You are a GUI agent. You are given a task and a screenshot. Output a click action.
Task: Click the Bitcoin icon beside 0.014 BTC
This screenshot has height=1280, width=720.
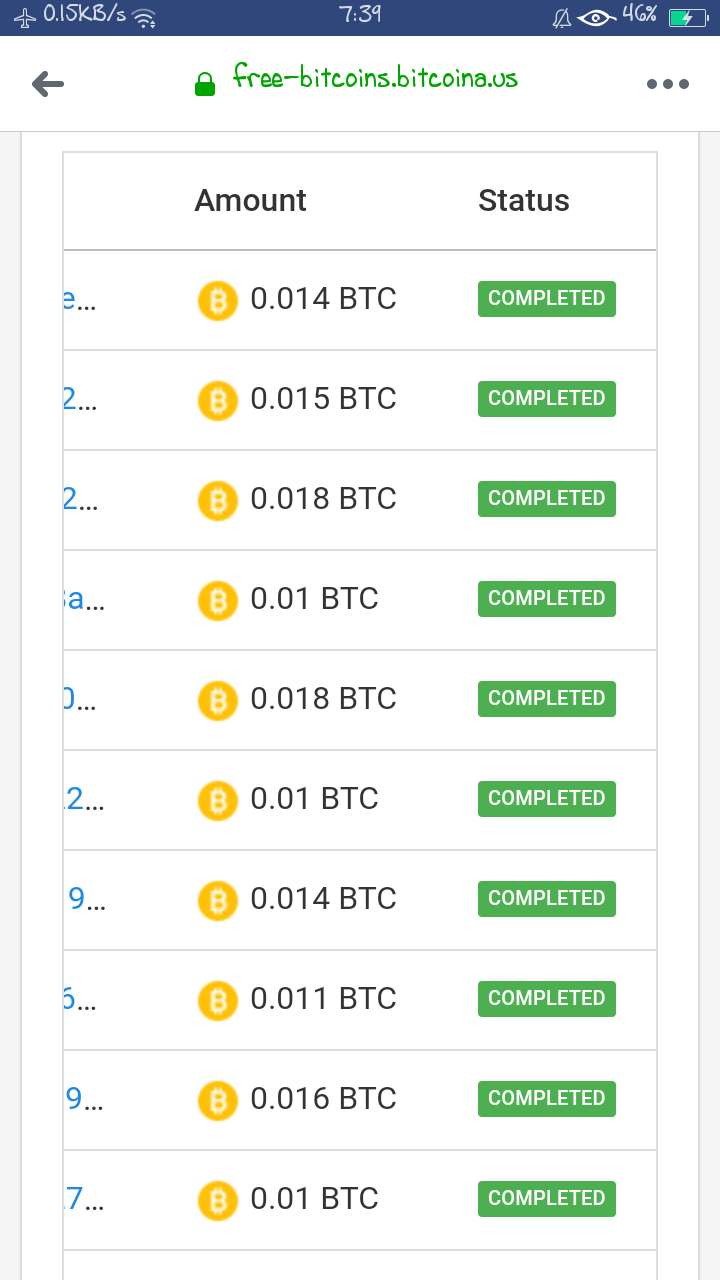[x=217, y=300]
